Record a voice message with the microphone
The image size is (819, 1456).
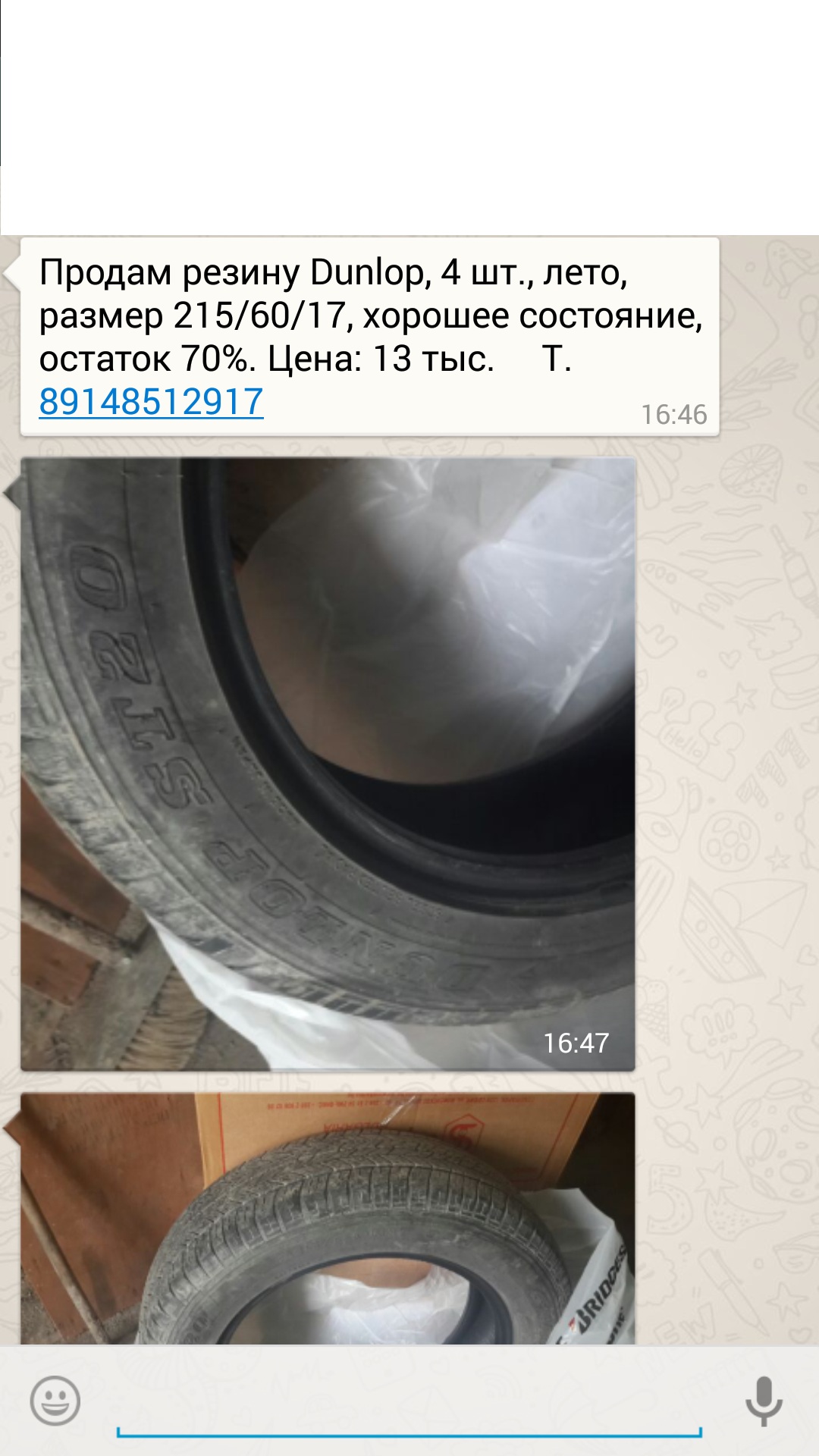(764, 1401)
